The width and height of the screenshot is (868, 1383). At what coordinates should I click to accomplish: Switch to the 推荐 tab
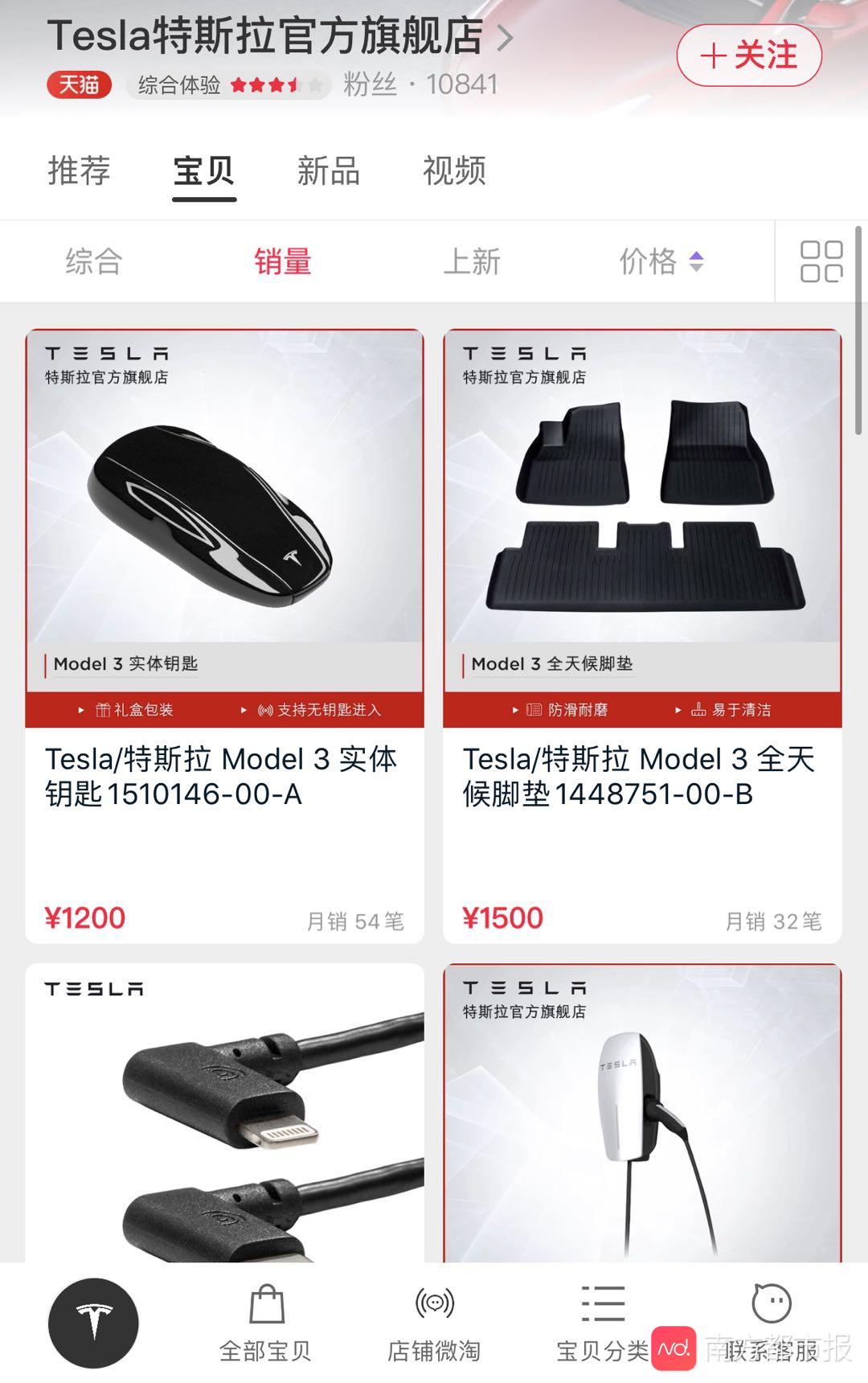pos(79,170)
